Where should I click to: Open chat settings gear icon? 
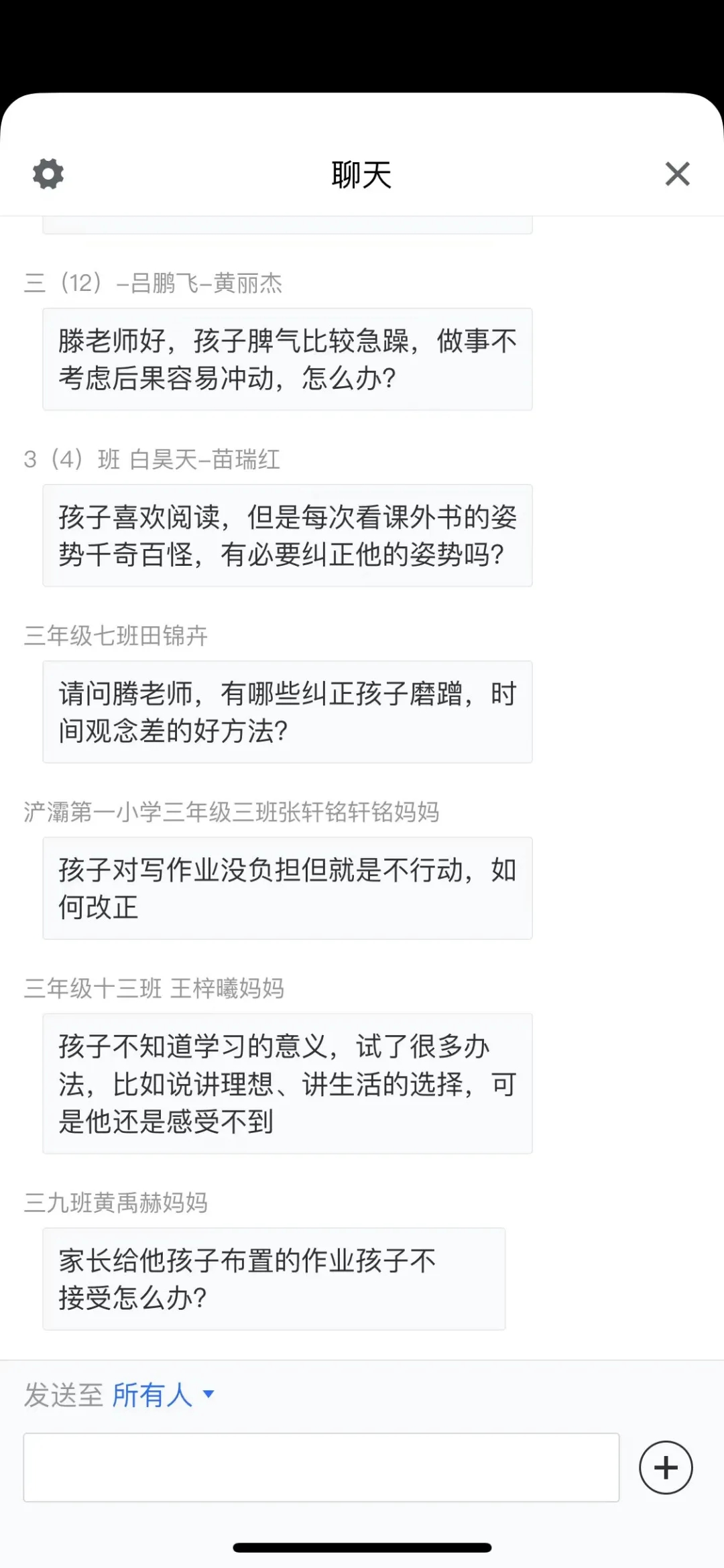[48, 174]
